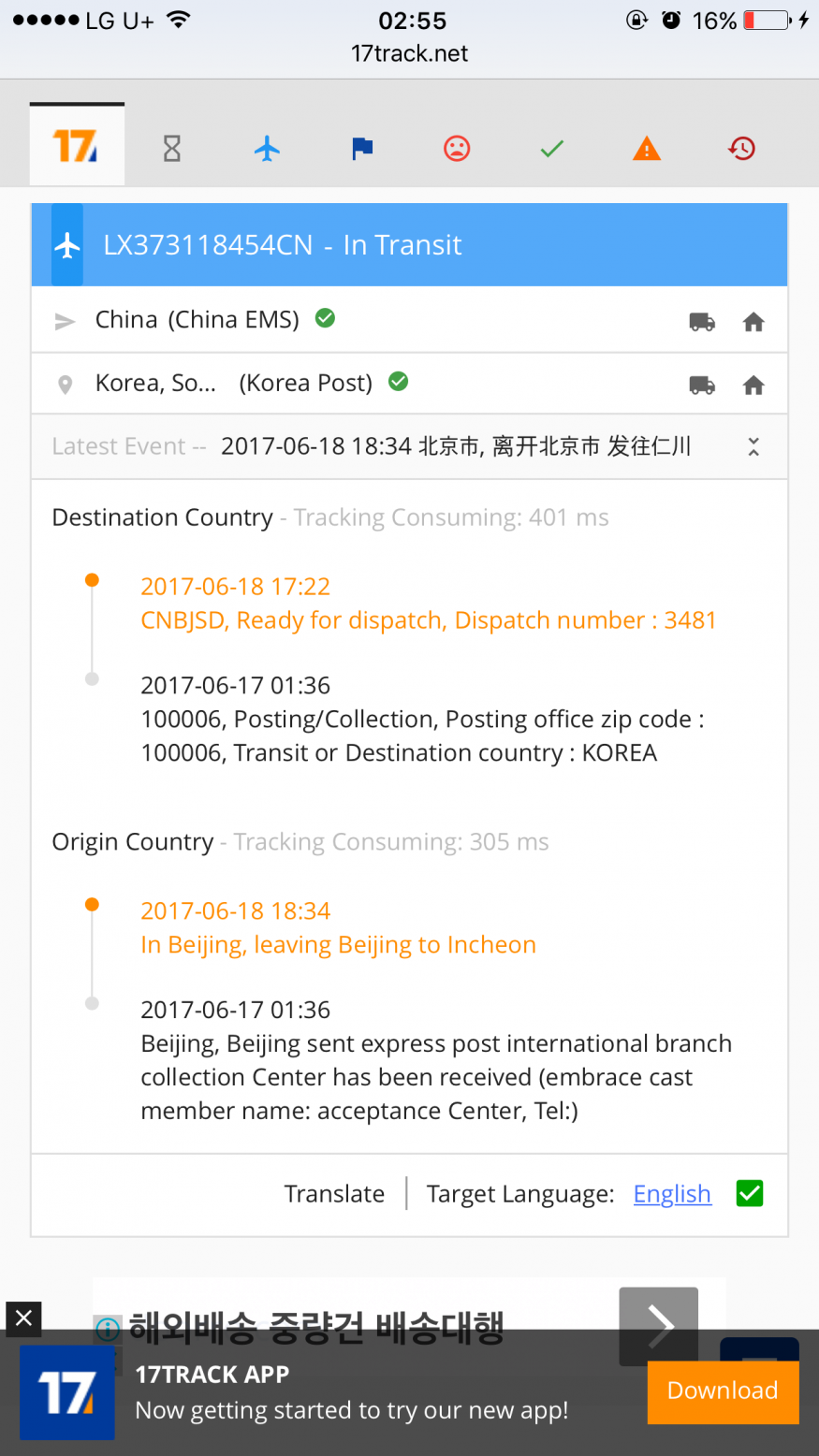Uncheck the green Translate checkbox

[750, 1193]
